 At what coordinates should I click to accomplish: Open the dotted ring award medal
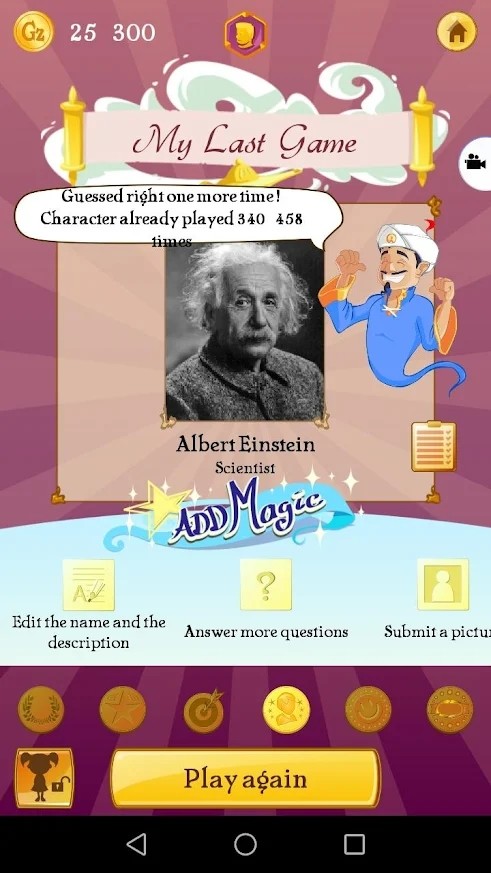[x=450, y=709]
